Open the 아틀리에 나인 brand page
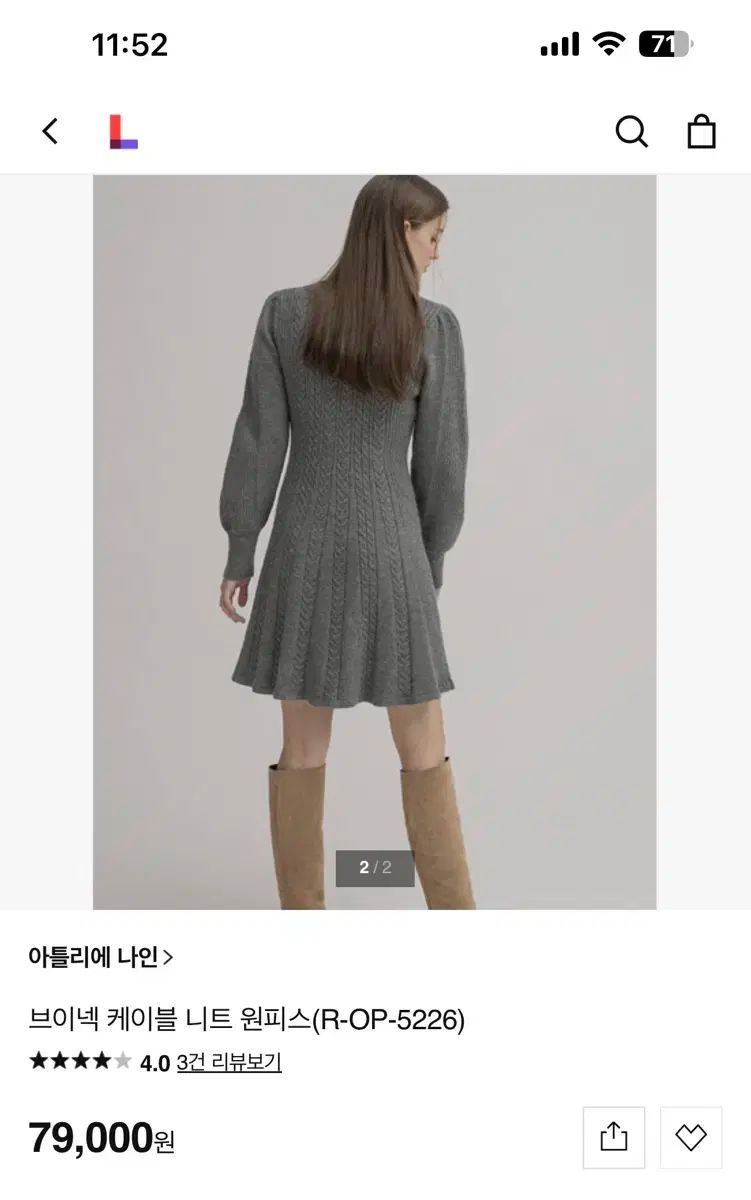The width and height of the screenshot is (751, 1200). tap(101, 957)
